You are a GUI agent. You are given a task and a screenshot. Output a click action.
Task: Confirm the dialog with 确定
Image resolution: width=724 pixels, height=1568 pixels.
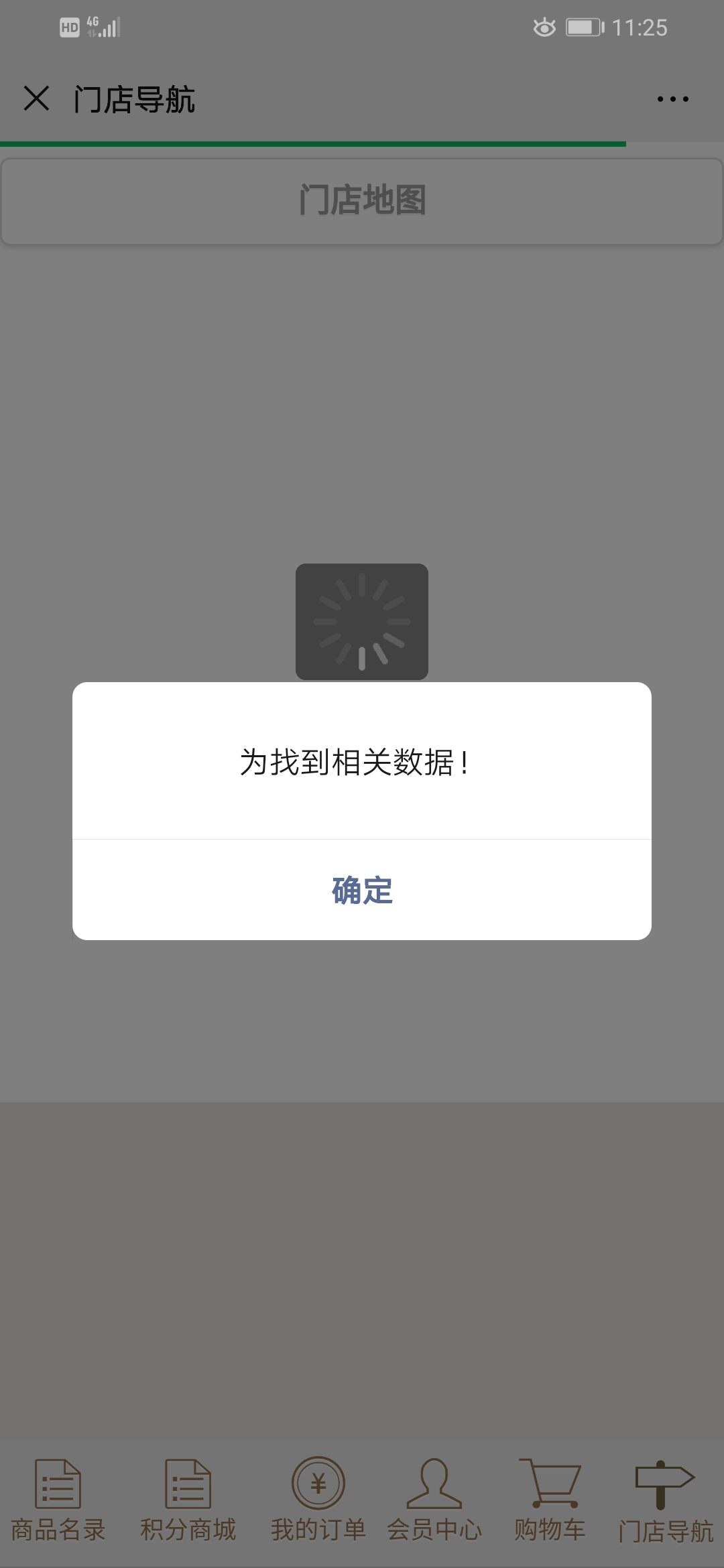(x=362, y=890)
